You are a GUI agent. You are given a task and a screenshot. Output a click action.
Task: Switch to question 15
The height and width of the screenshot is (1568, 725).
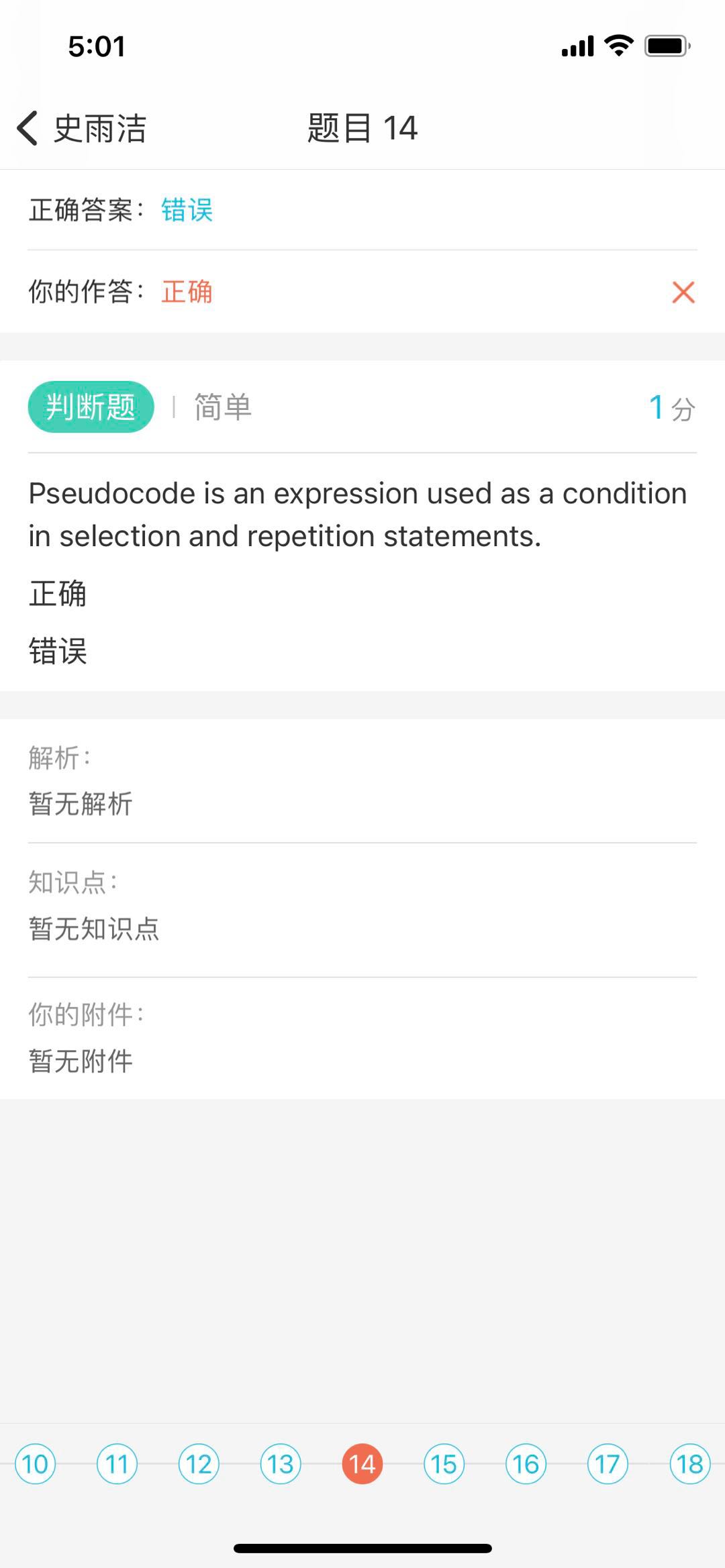444,1463
